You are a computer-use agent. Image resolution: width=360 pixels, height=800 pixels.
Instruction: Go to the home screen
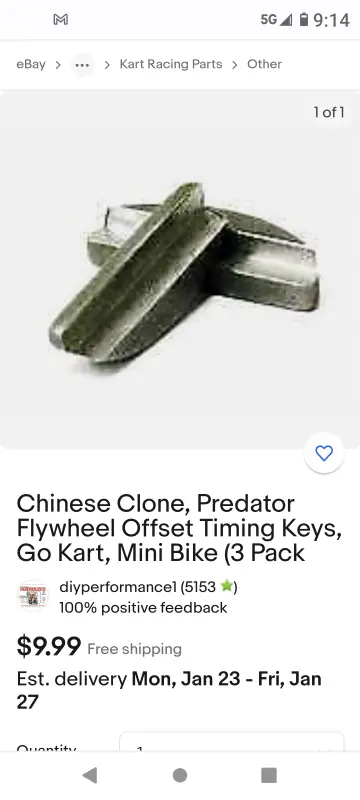[179, 776]
